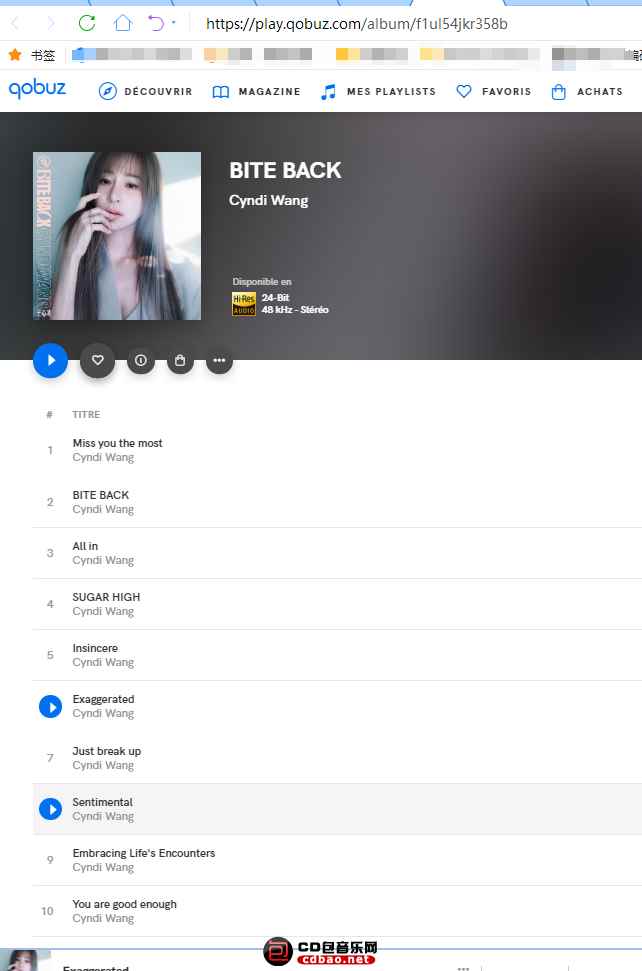Go to Achats section
642x971 pixels.
pos(587,91)
